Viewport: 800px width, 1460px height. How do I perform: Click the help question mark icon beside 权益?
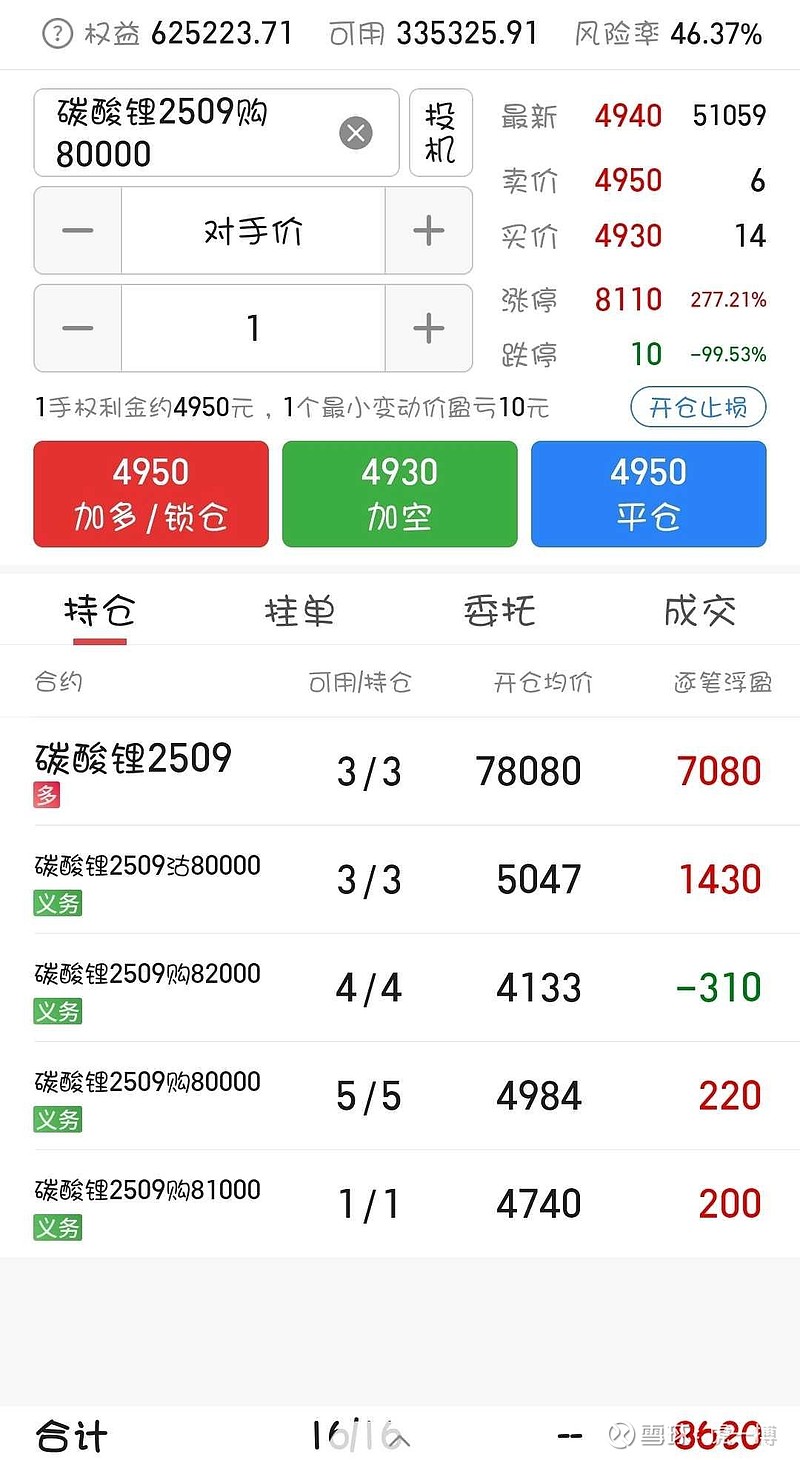pos(57,33)
